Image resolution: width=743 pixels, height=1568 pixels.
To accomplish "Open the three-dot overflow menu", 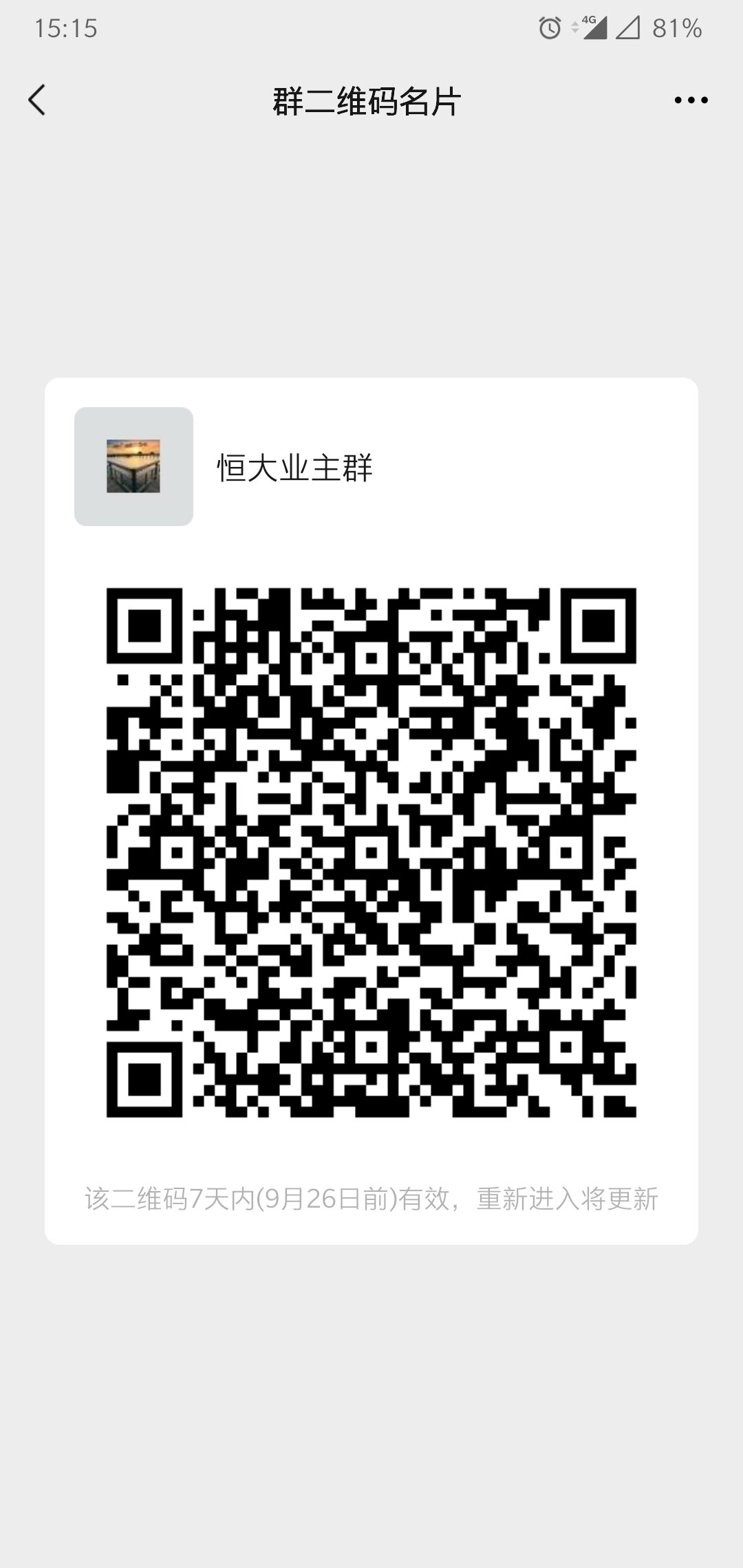I will (x=691, y=100).
